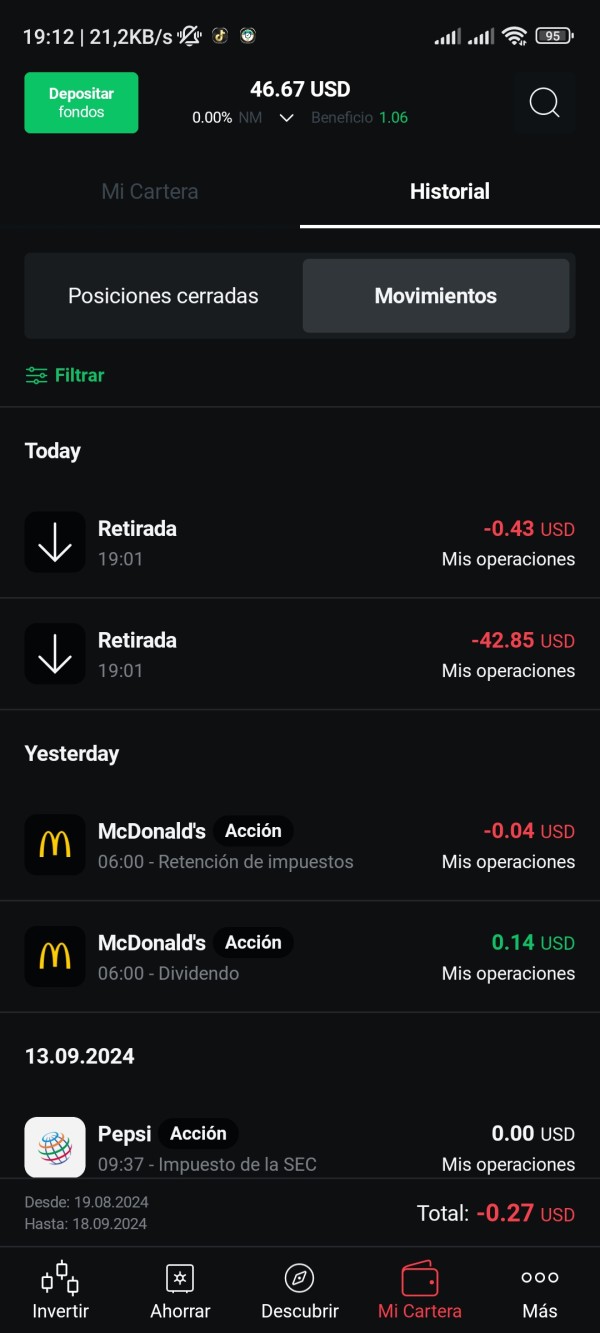
Task: Select the Movimientos segment
Action: pyautogui.click(x=436, y=296)
